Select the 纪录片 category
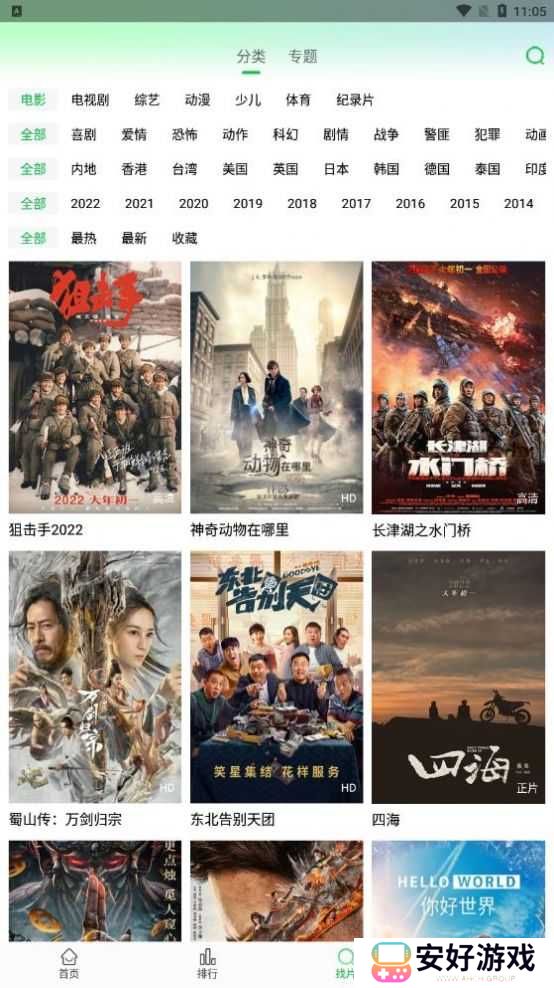This screenshot has height=988, width=554. coord(355,100)
